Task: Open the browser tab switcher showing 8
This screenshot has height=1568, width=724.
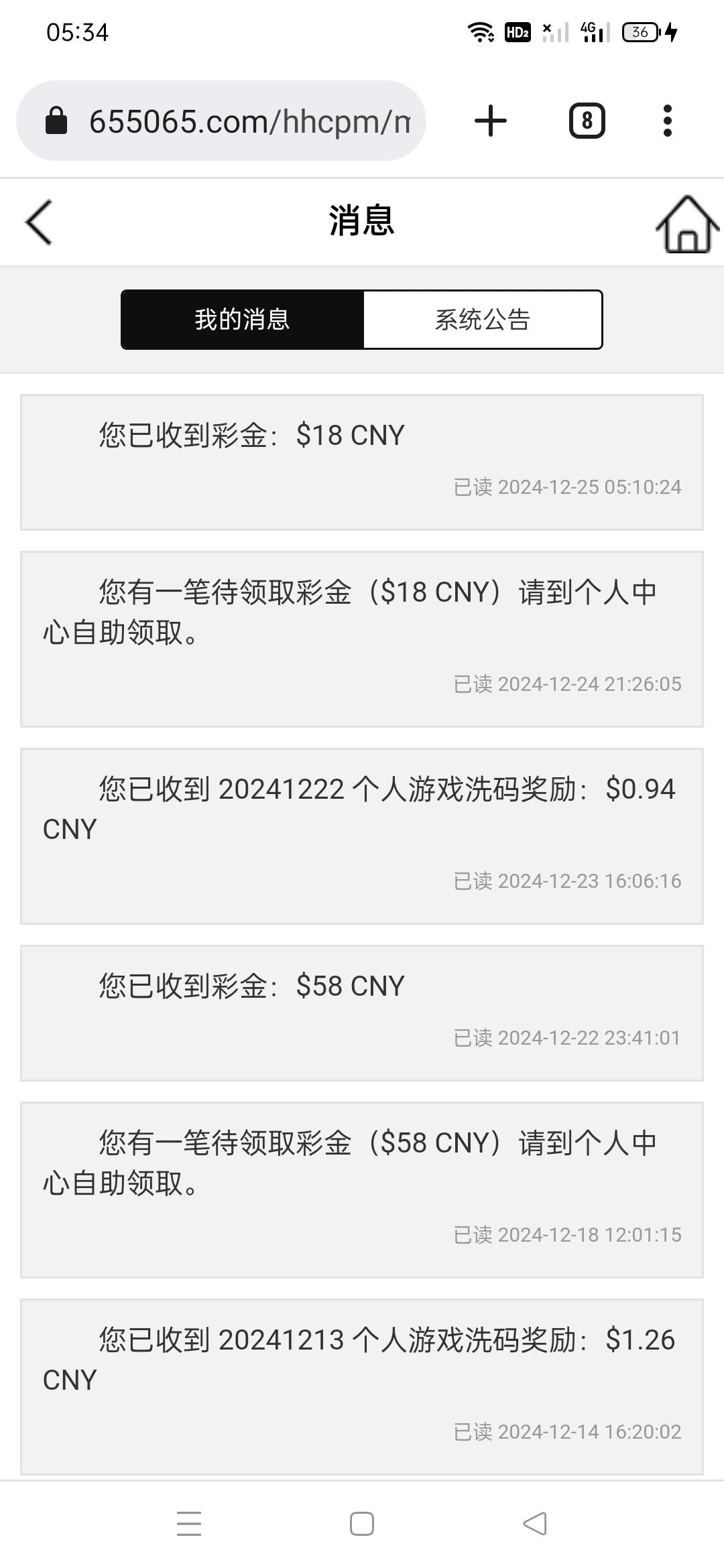Action: (x=587, y=121)
